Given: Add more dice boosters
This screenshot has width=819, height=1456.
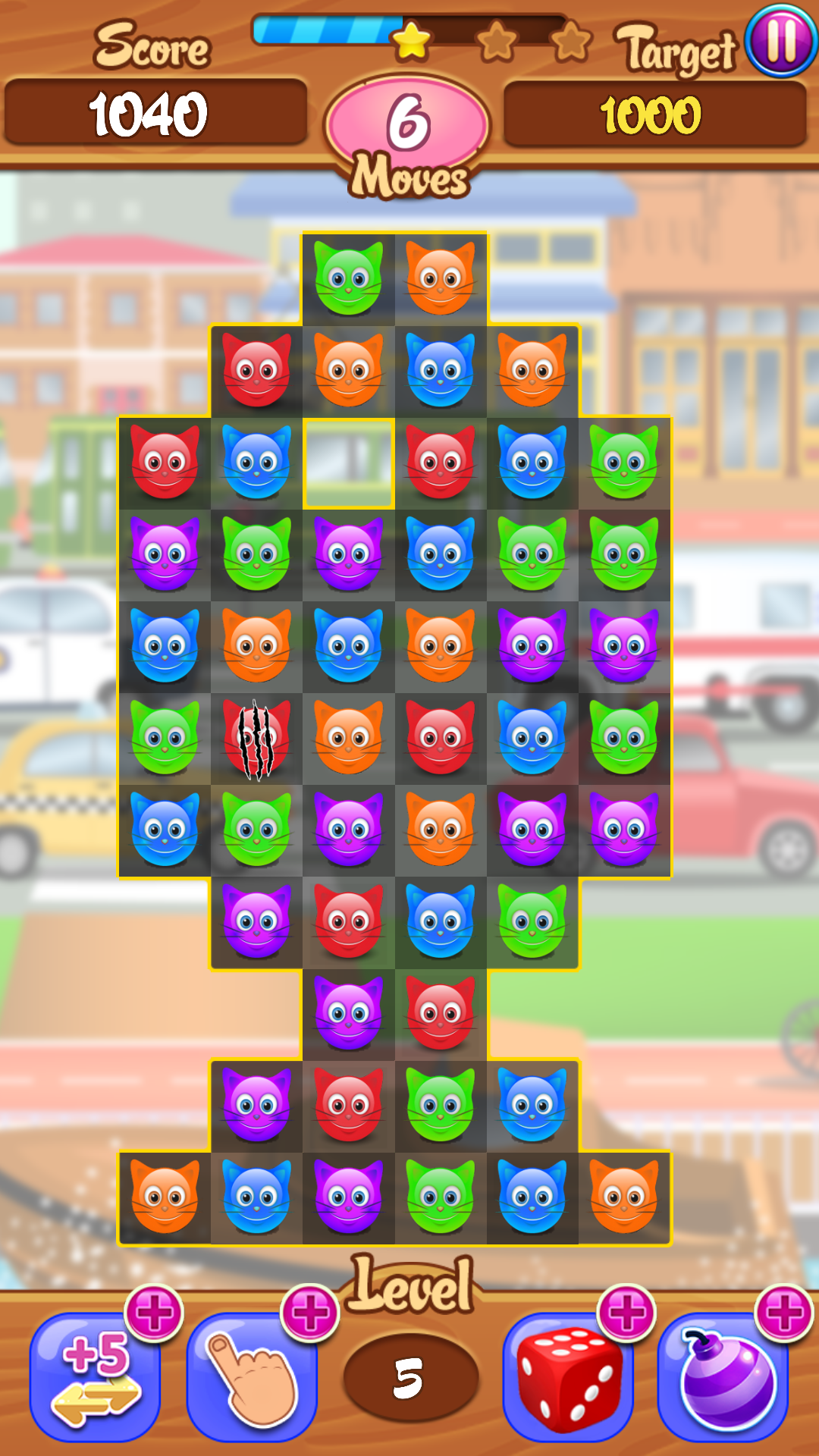Looking at the screenshot, I should tap(626, 1313).
